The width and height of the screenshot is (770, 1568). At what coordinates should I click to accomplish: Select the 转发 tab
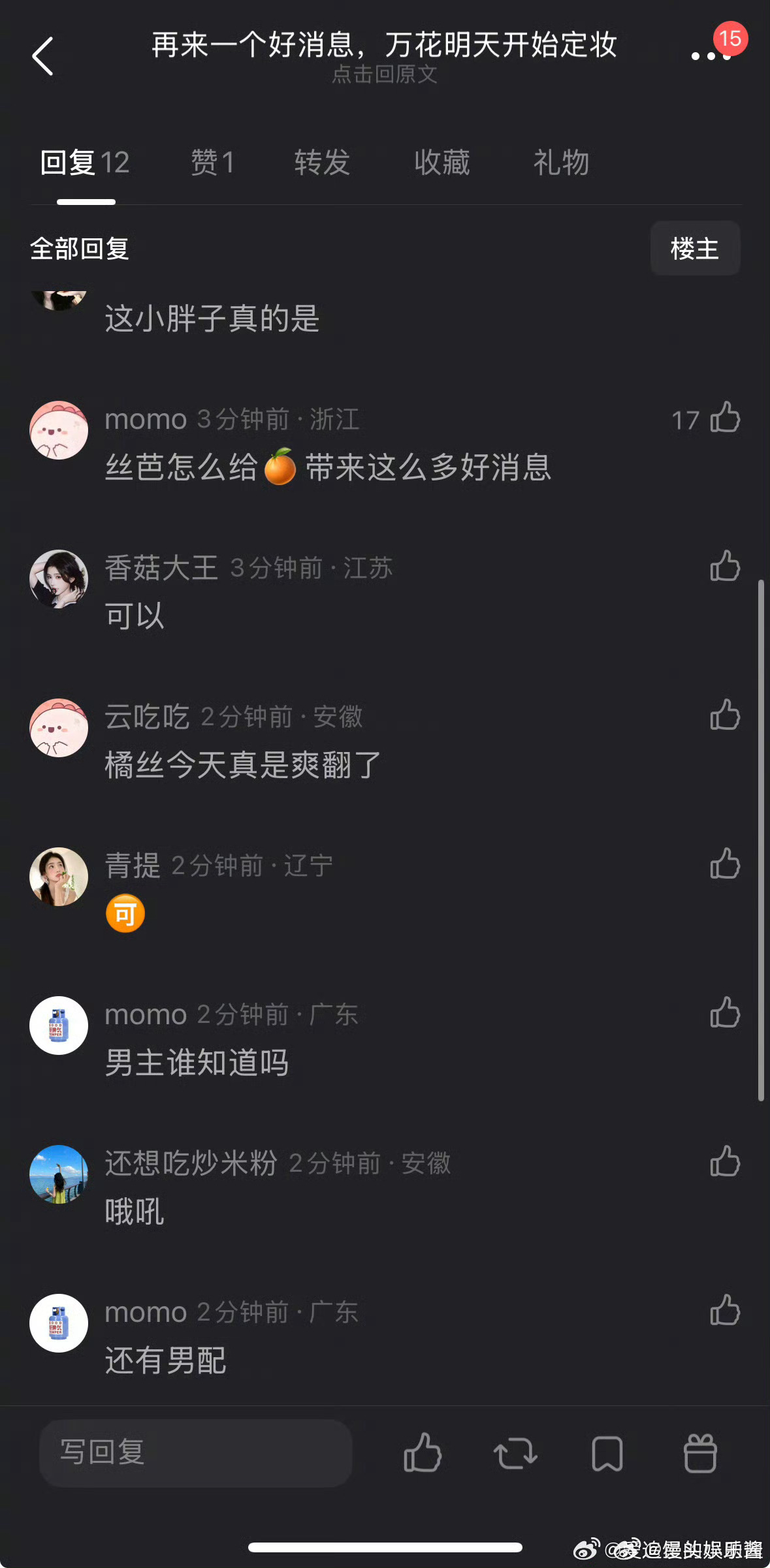tap(323, 163)
